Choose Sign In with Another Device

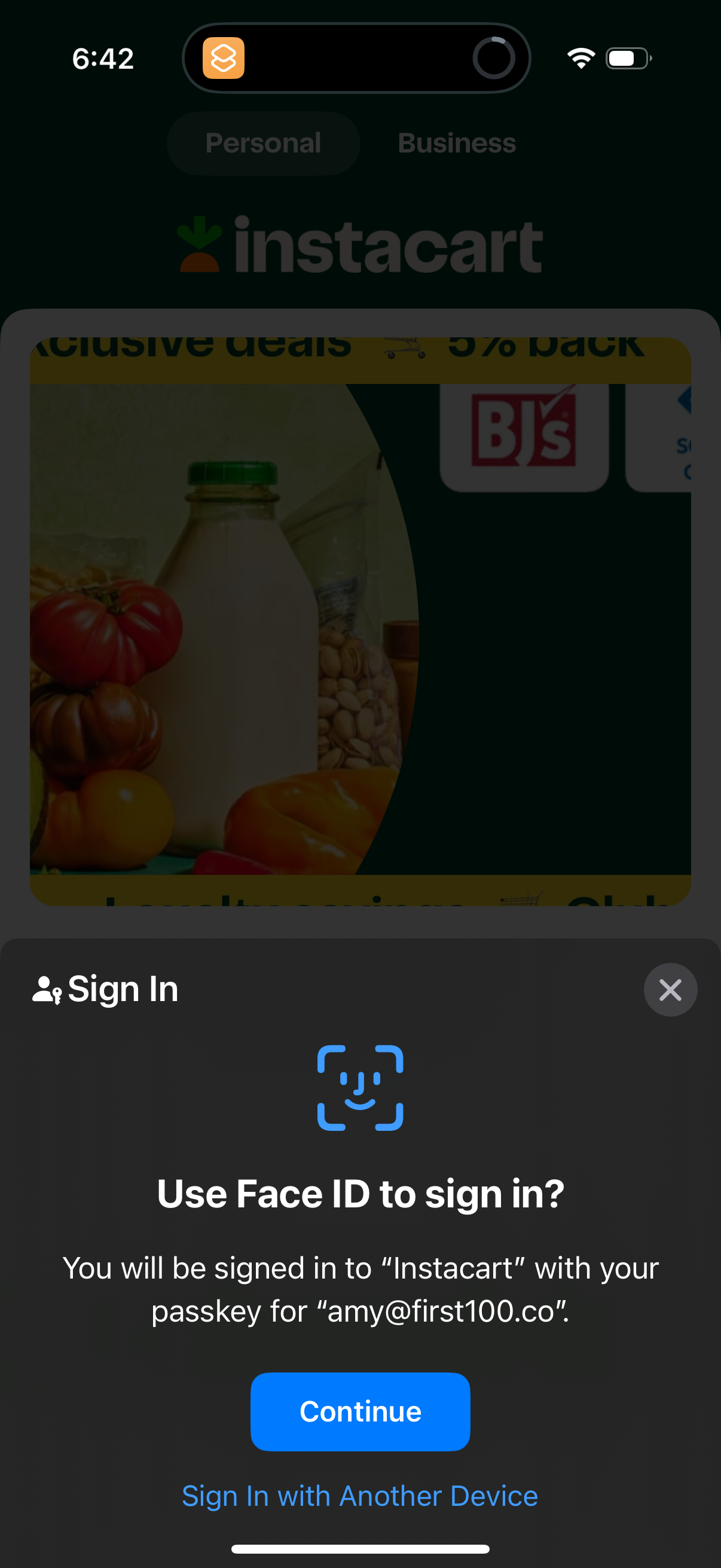point(360,1496)
